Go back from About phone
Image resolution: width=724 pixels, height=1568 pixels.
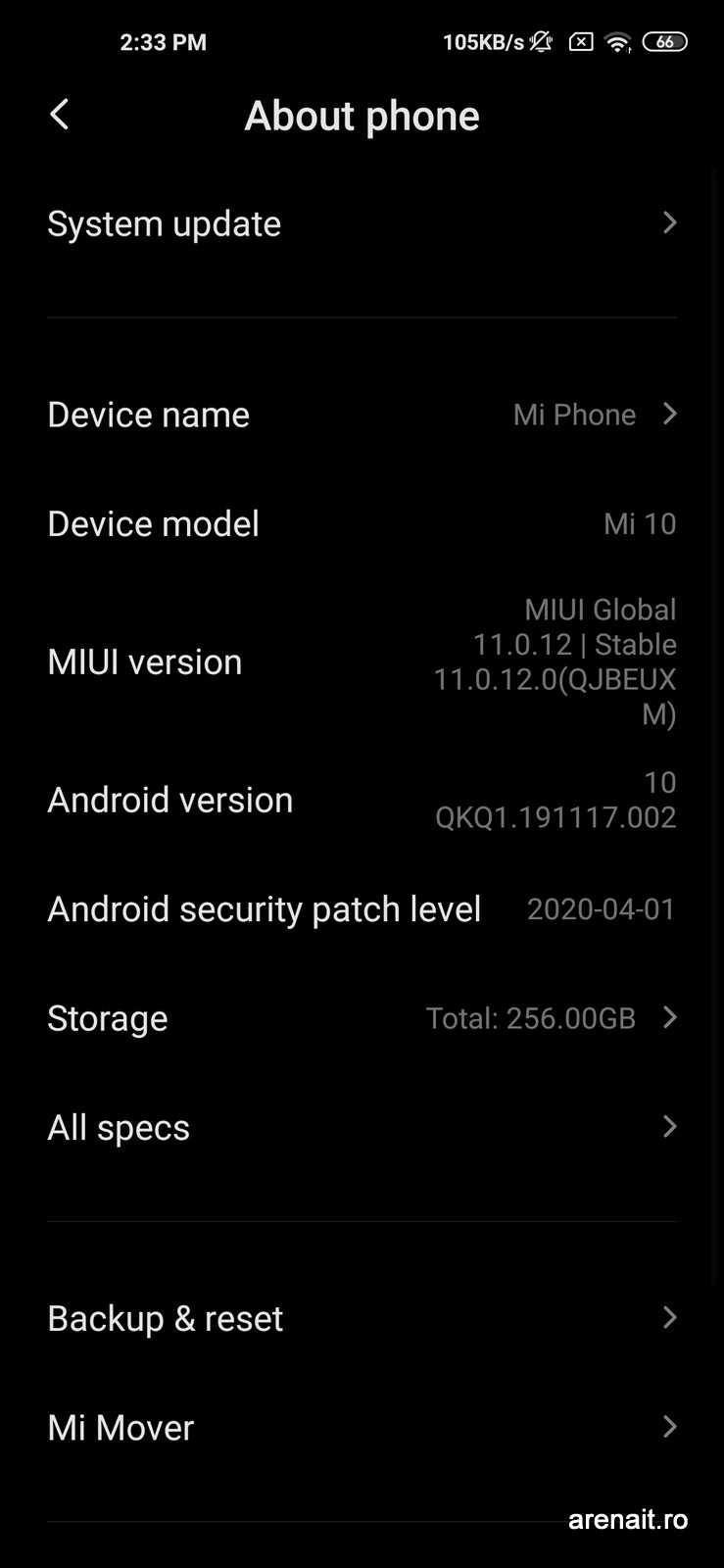pos(60,115)
